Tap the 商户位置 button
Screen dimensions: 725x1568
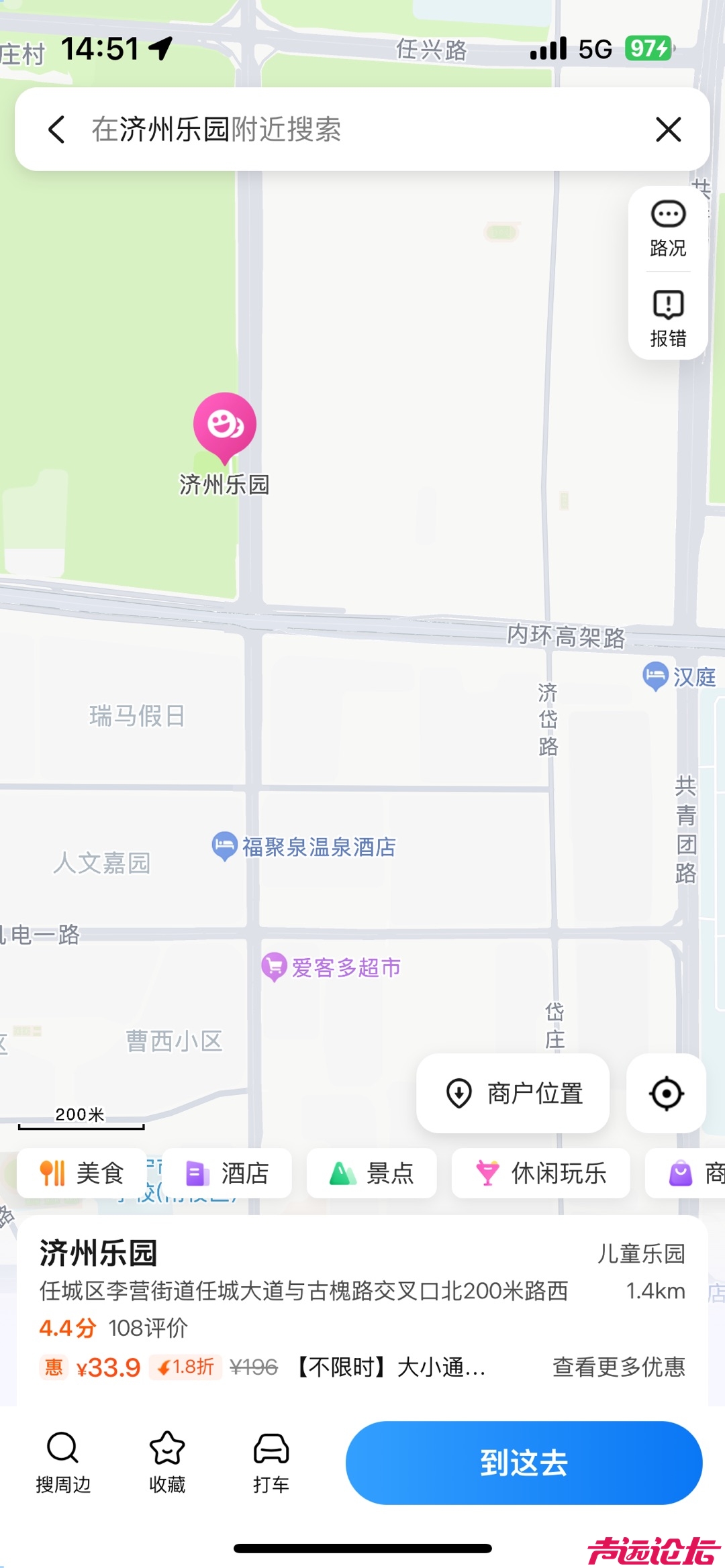[514, 1094]
